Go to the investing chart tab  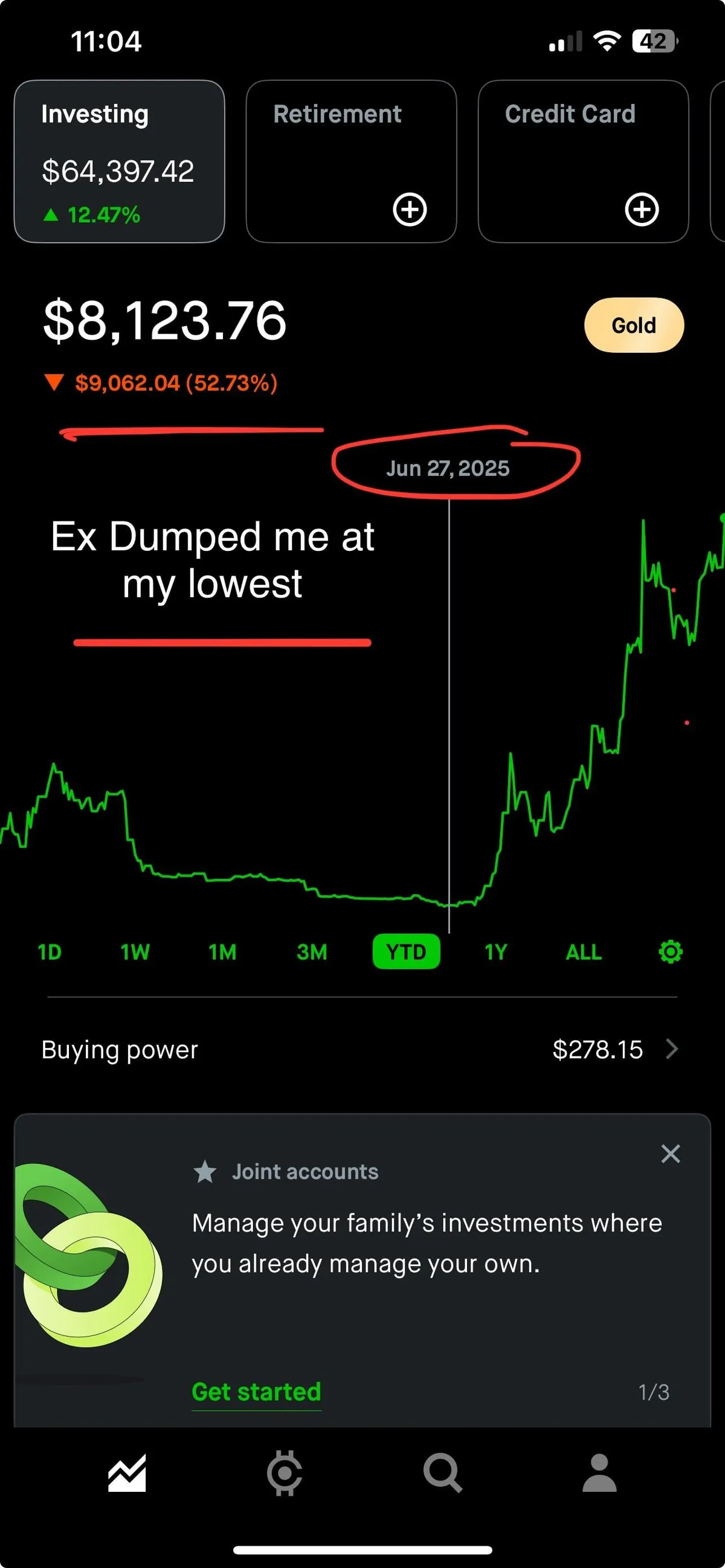127,1473
